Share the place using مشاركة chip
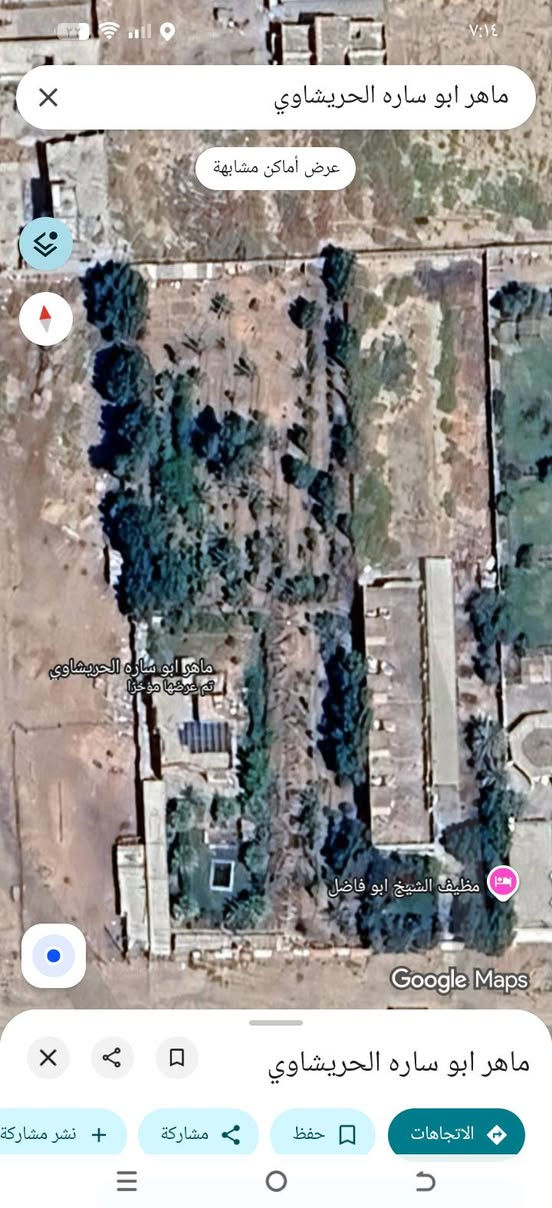The height and width of the screenshot is (1208, 552). (198, 1134)
